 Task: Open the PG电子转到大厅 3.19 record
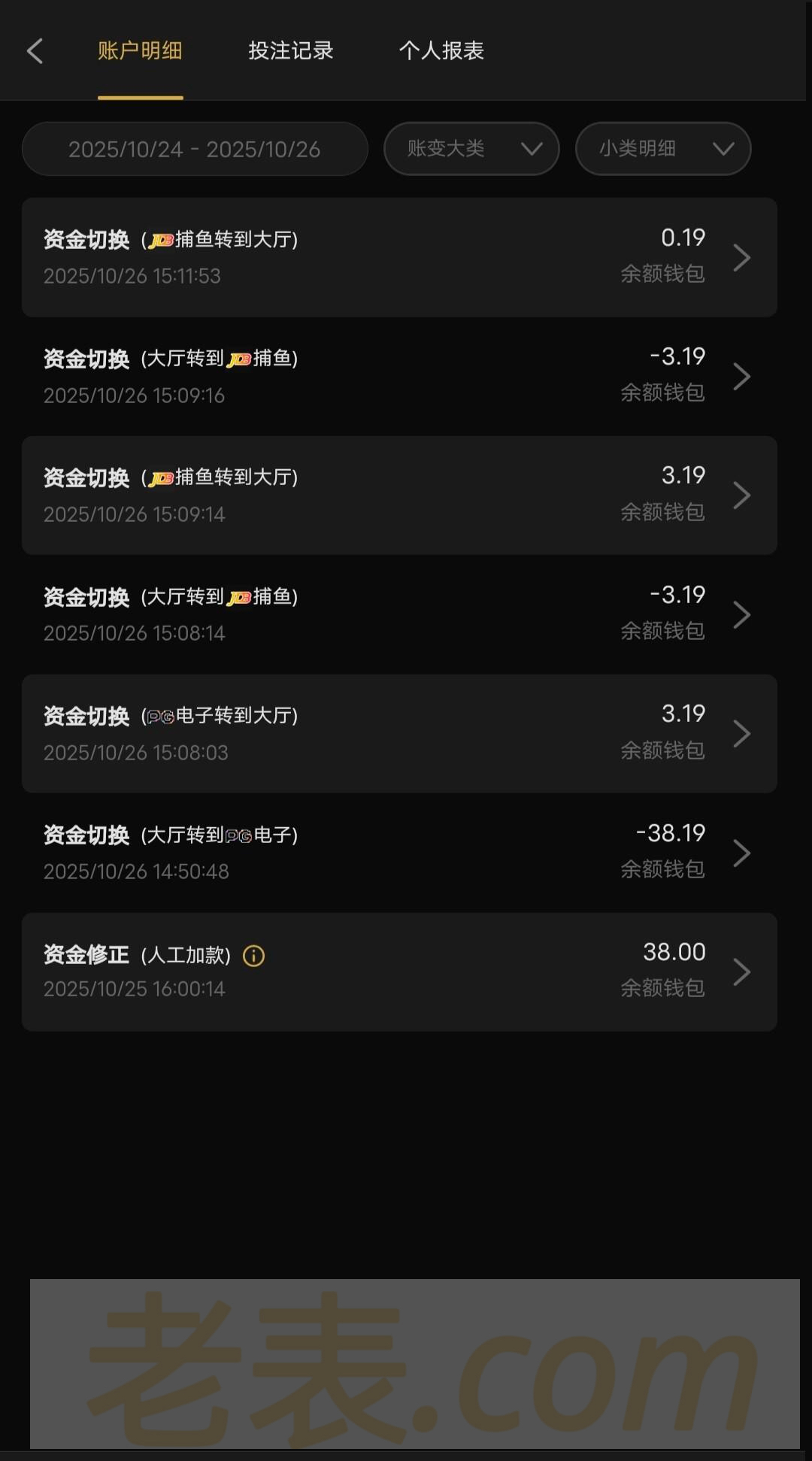[398, 733]
